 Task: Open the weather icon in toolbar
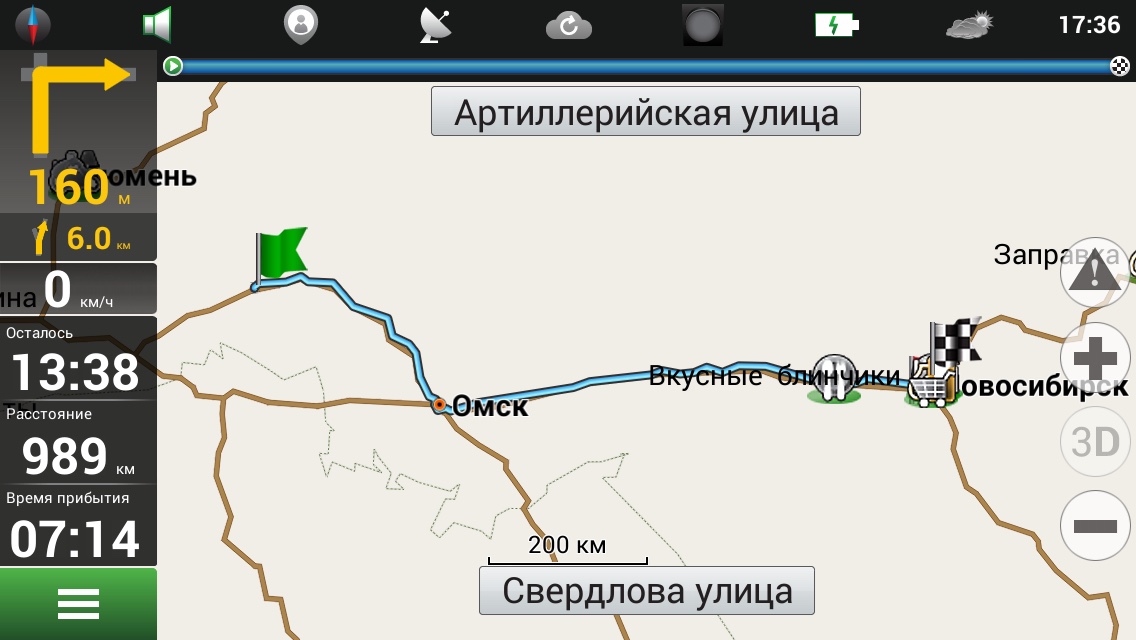970,24
